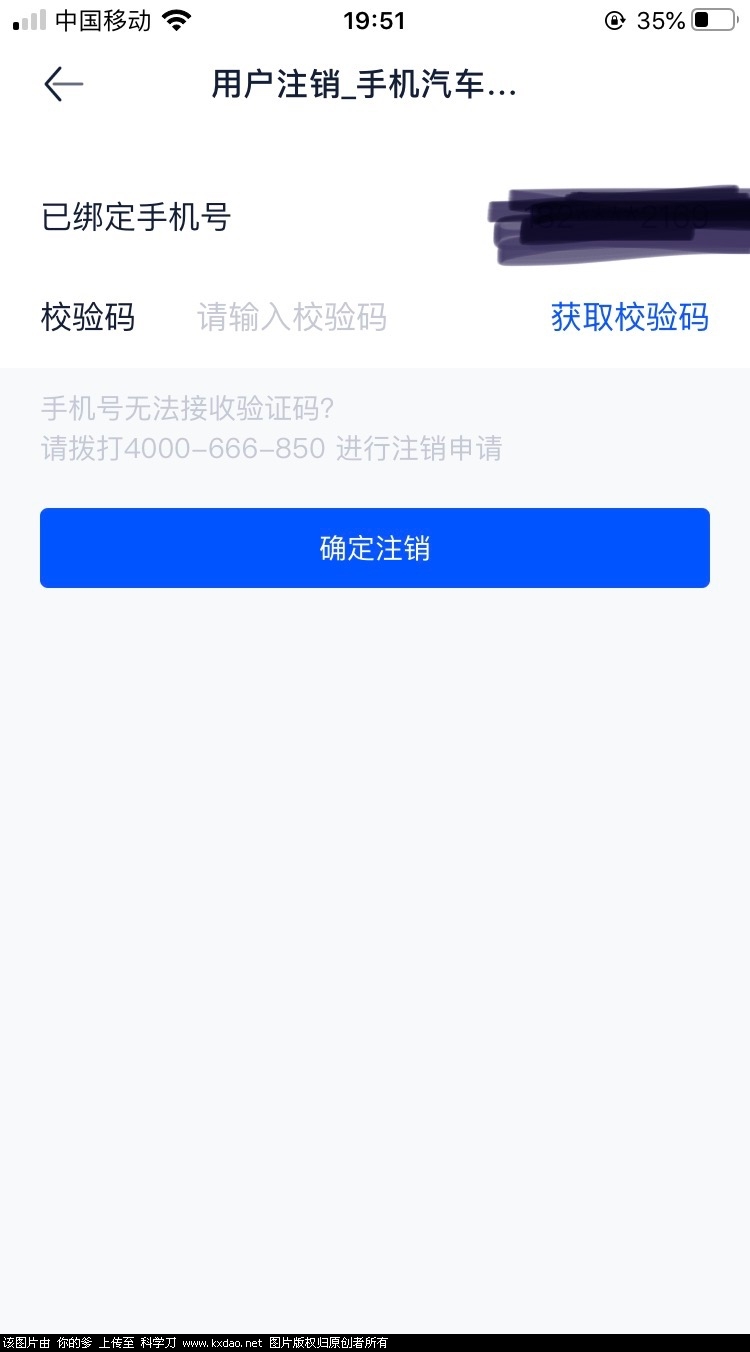Confirm account cancellation with 确定注销
The width and height of the screenshot is (750, 1352).
point(375,548)
